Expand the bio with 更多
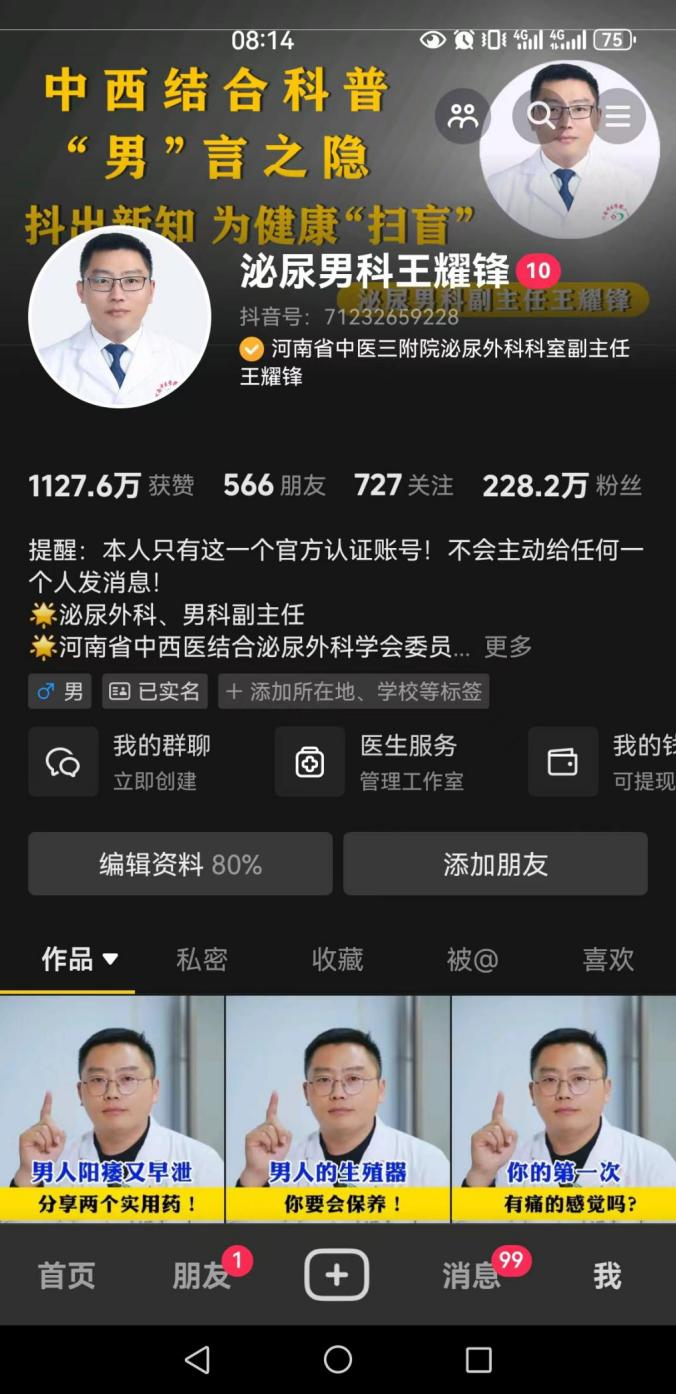 (x=508, y=647)
